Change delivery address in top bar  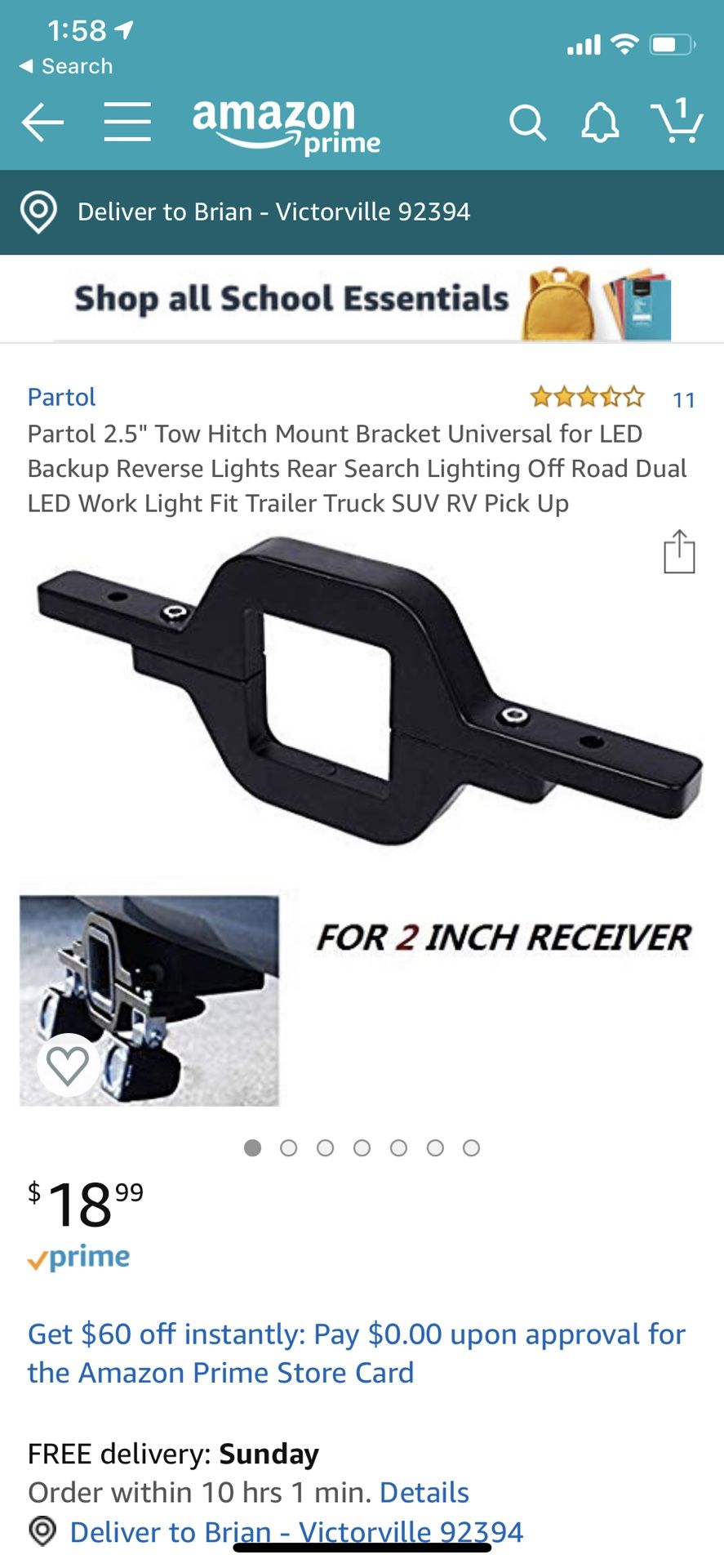tap(362, 212)
